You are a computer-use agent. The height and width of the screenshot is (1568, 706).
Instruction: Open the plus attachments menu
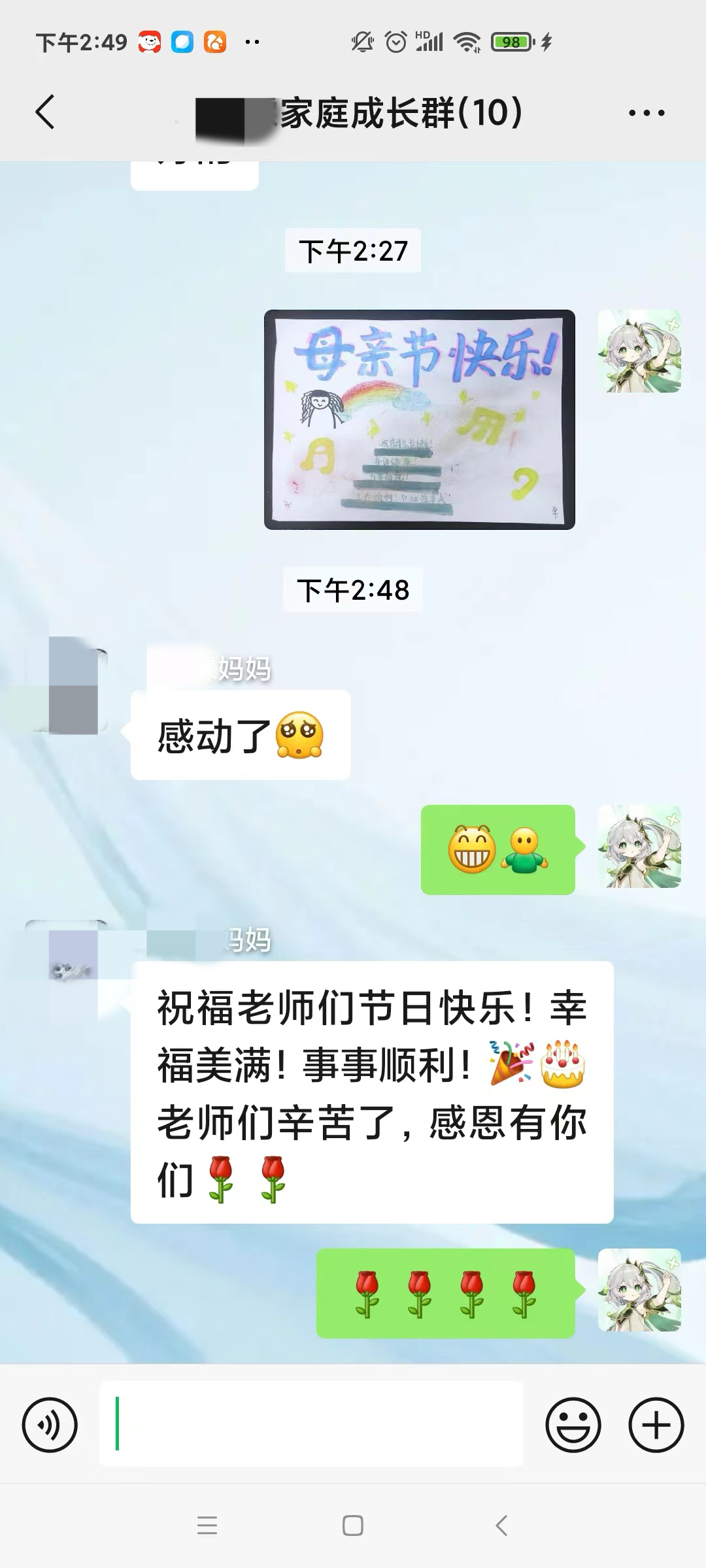tap(656, 1425)
